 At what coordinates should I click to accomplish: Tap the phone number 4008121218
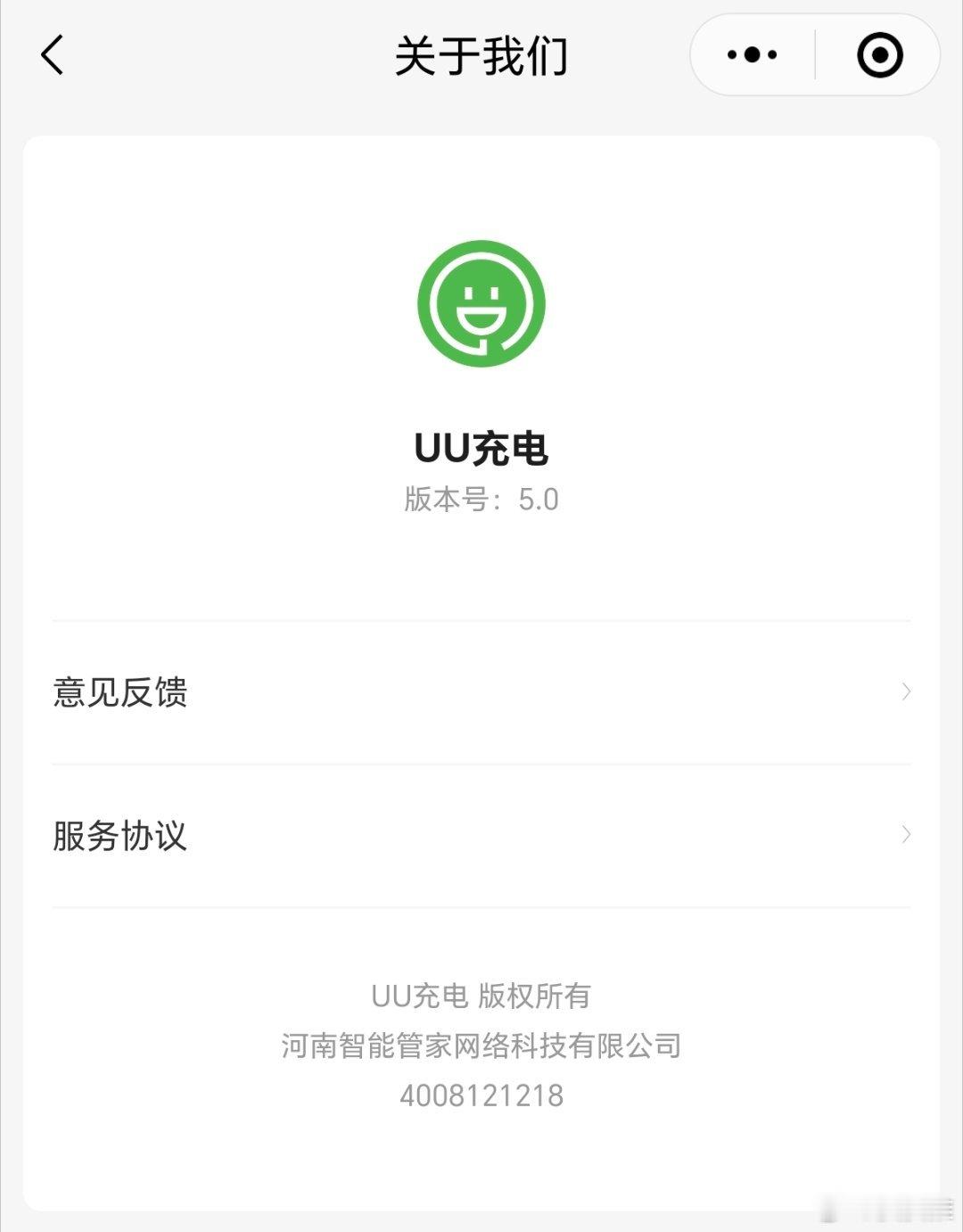pyautogui.click(x=481, y=1096)
